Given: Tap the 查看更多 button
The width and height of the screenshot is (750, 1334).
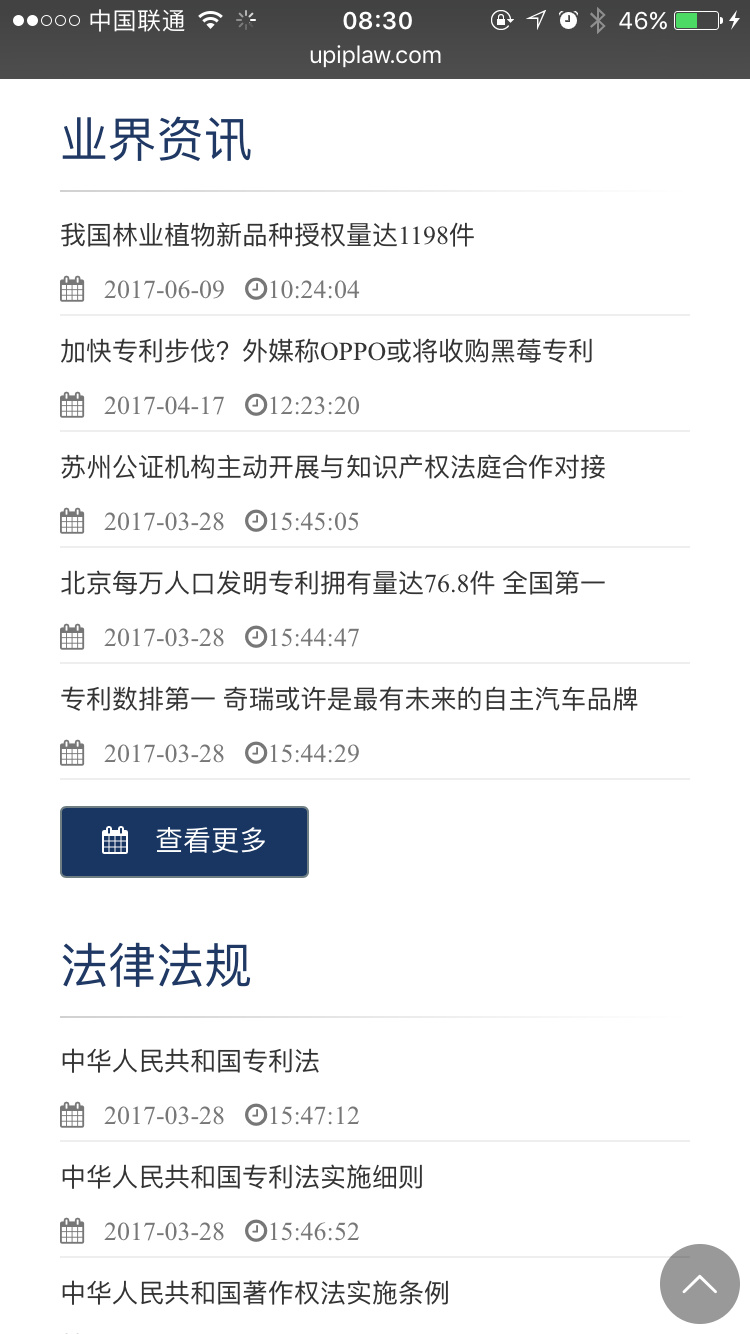Looking at the screenshot, I should point(184,842).
